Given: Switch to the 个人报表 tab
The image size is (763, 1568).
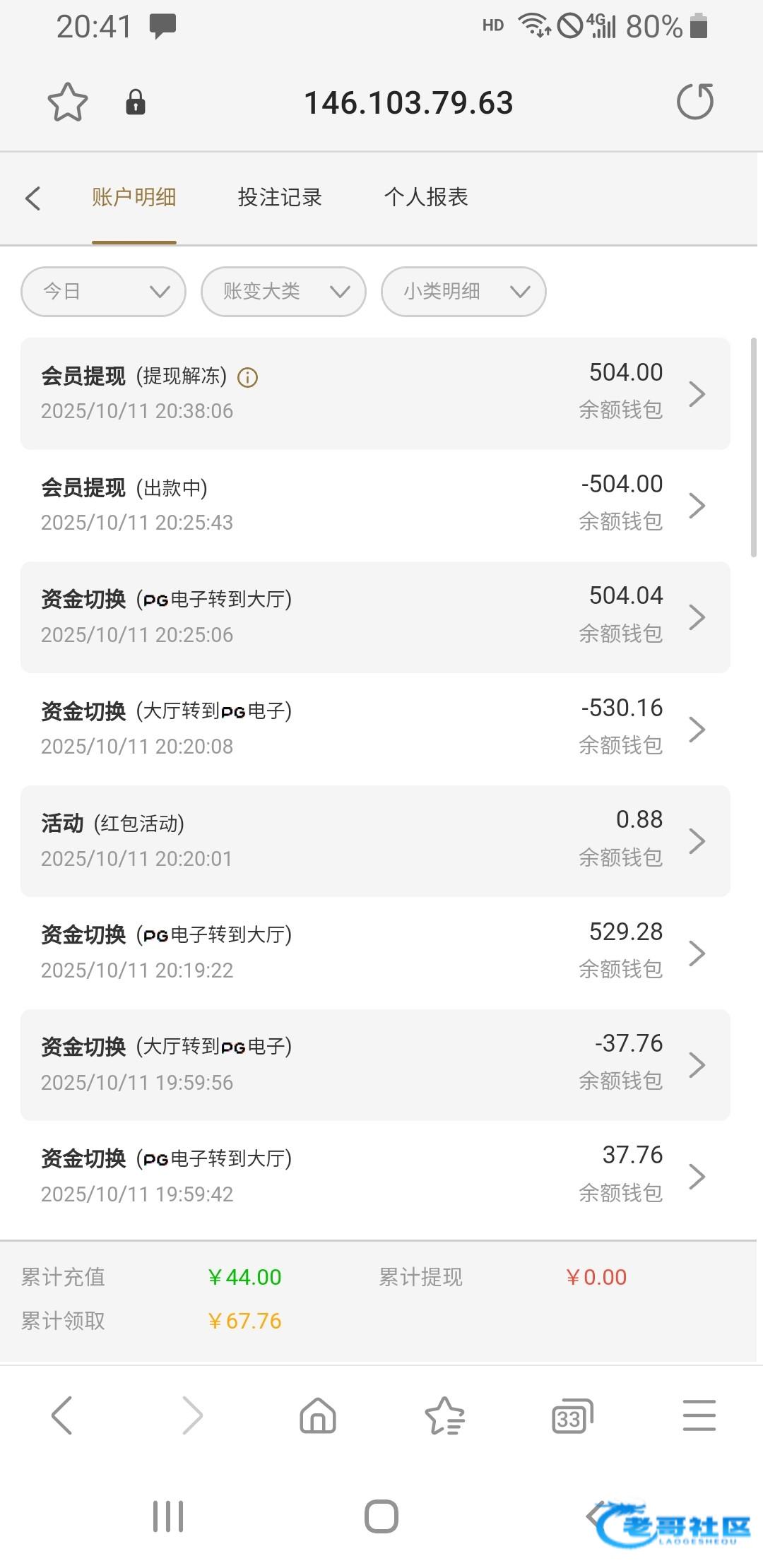Looking at the screenshot, I should [426, 197].
